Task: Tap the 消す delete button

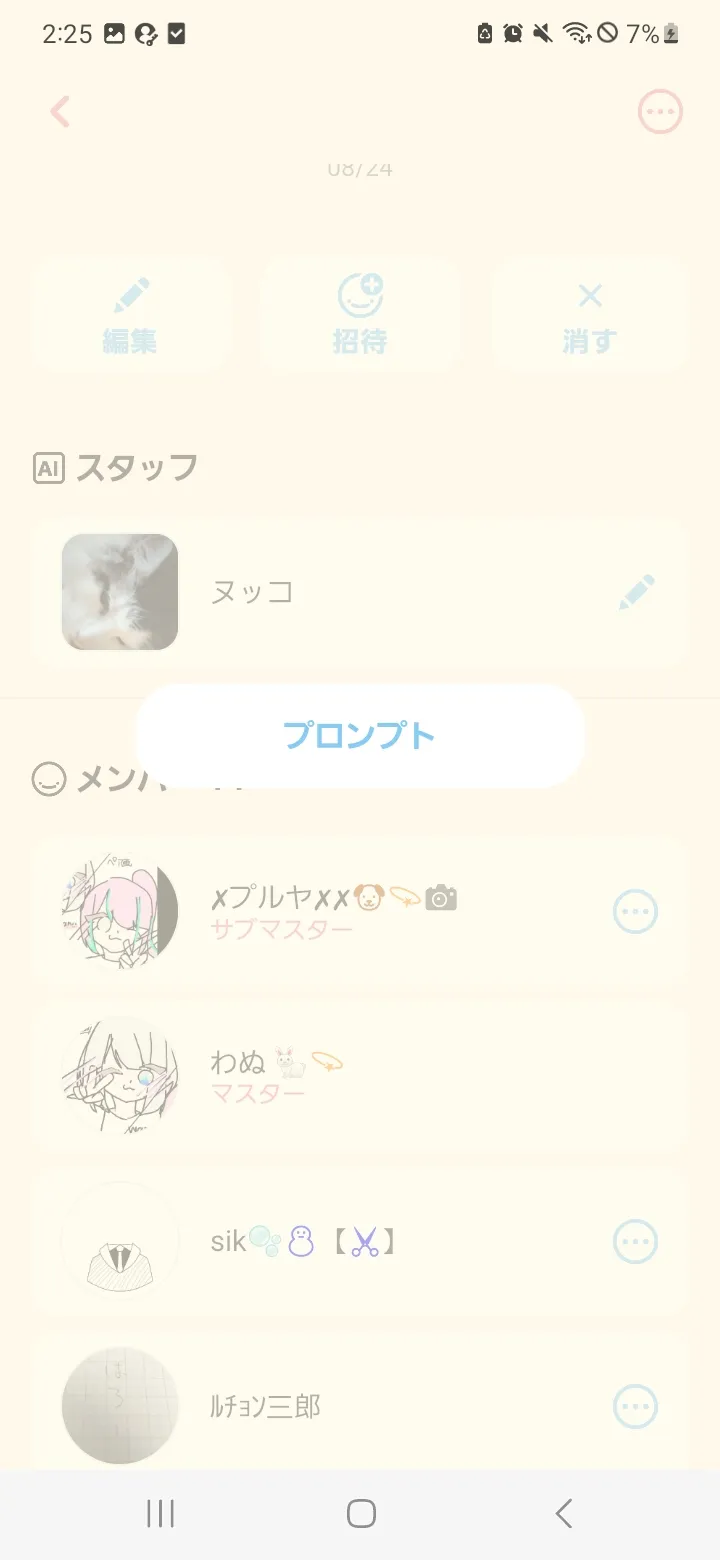Action: 590,315
